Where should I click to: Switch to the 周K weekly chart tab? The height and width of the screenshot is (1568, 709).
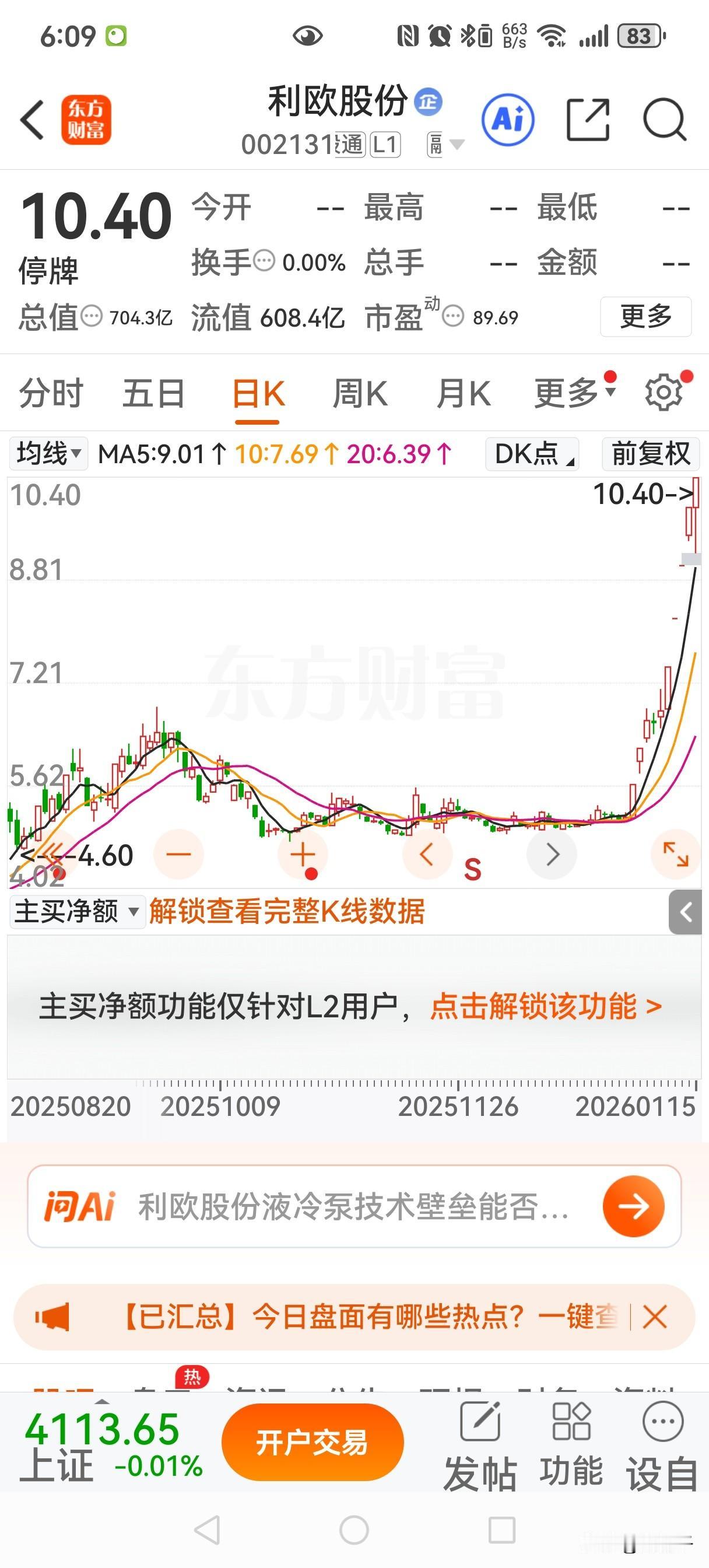coord(361,393)
